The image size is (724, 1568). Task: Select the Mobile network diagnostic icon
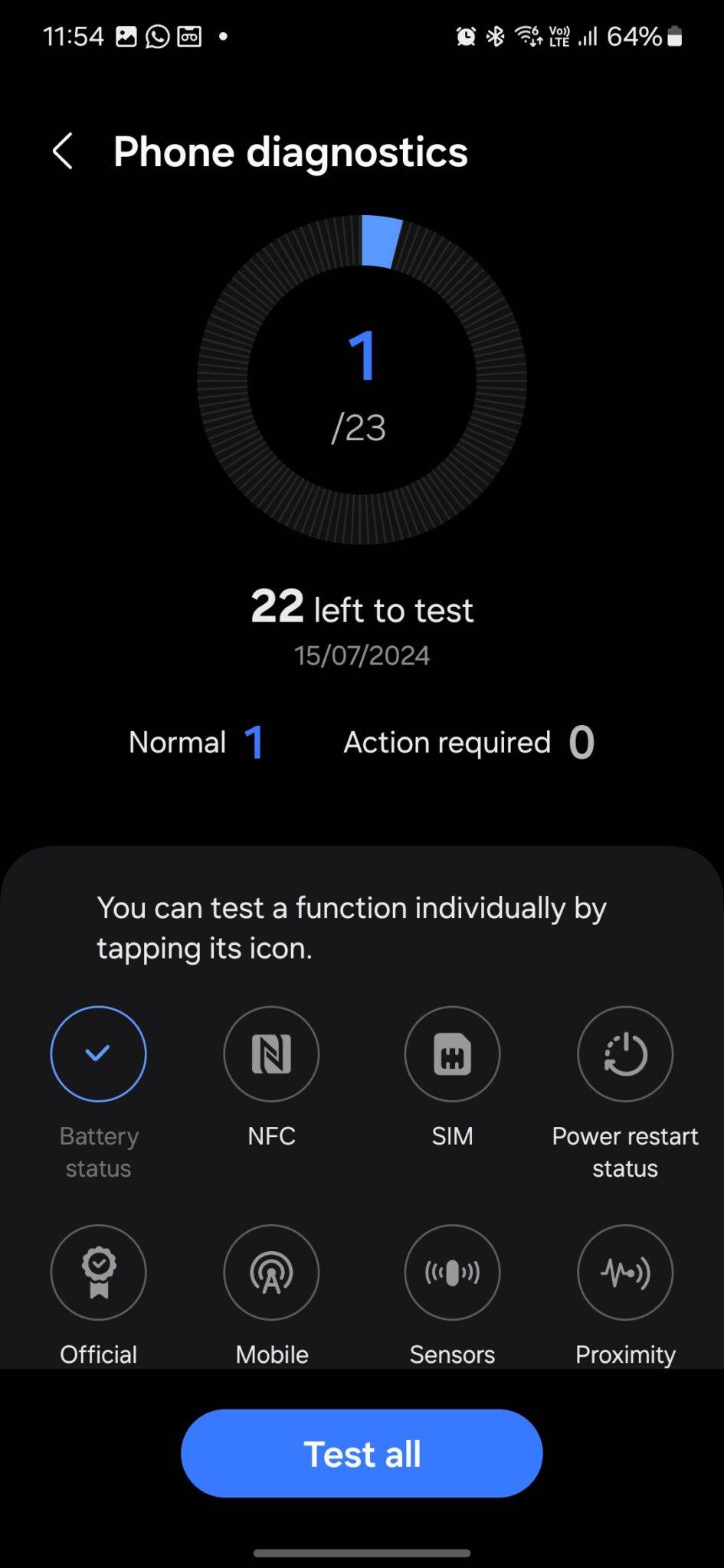point(271,1272)
